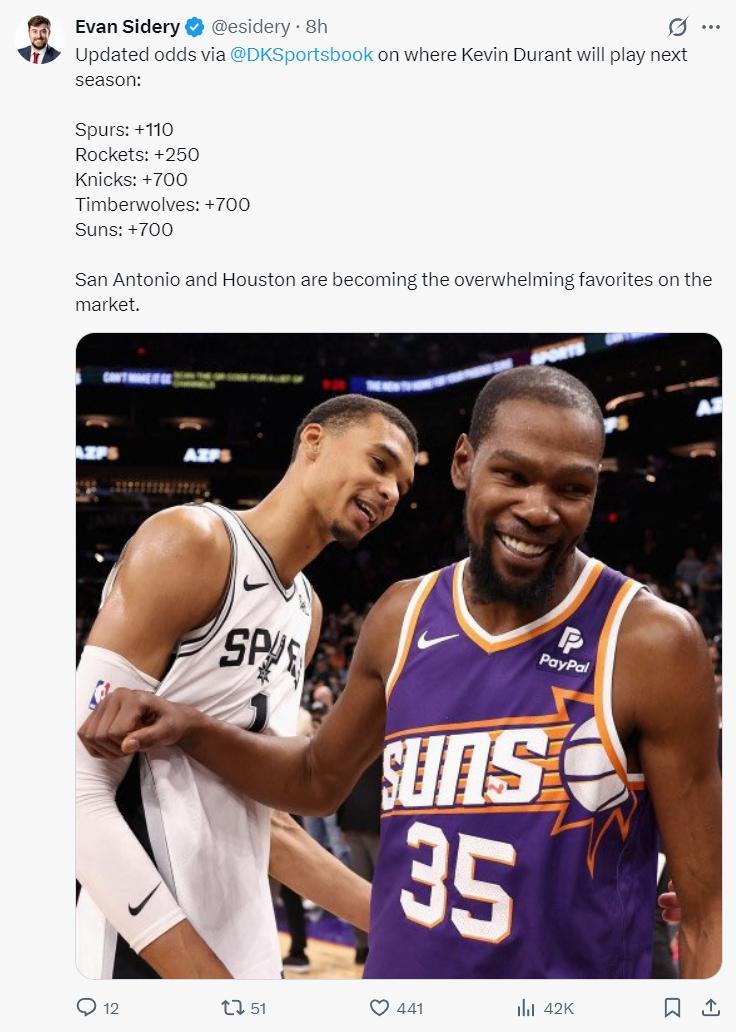Viewport: 736px width, 1032px height.
Task: Reply to Evan Sidery's post
Action: tap(87, 1007)
